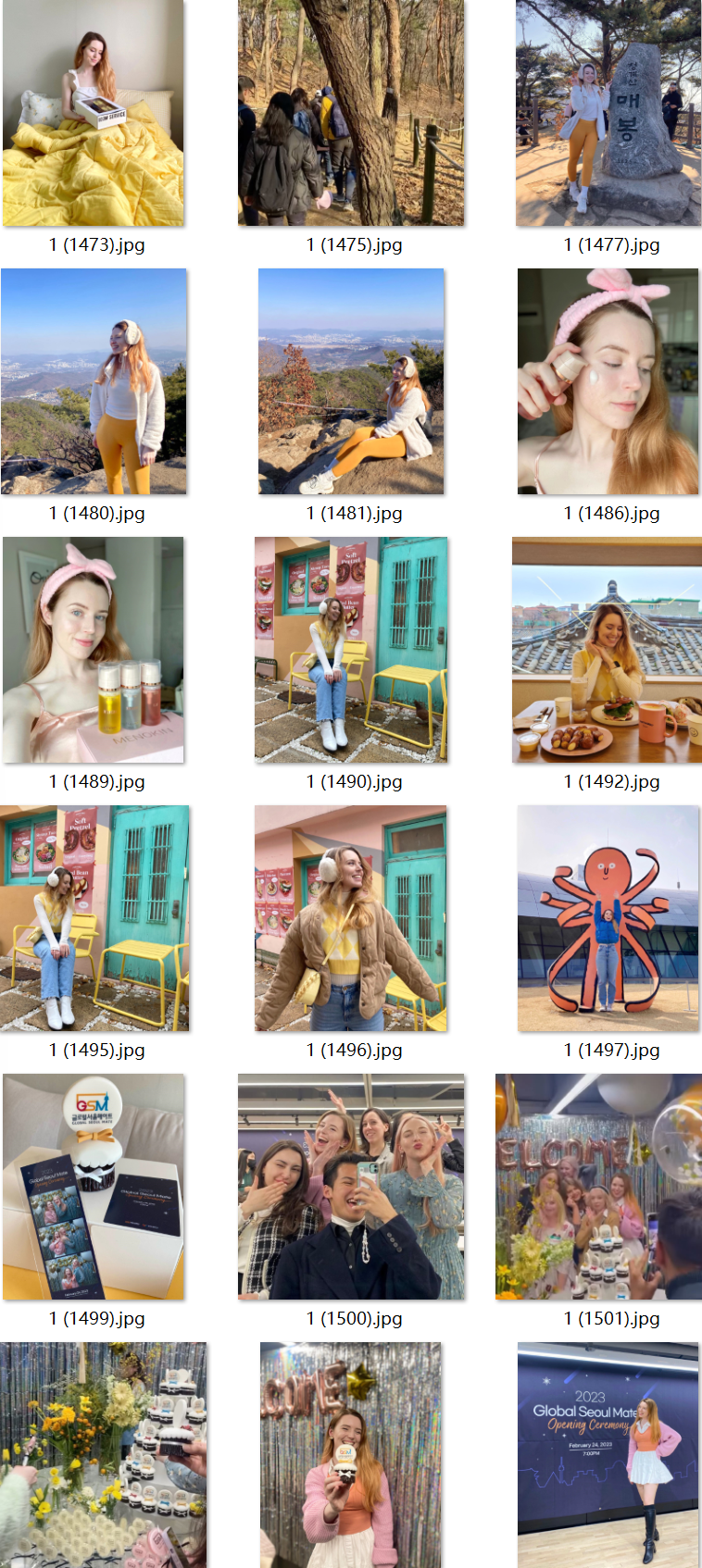View picture 1 (1492).jpg

pos(608,650)
